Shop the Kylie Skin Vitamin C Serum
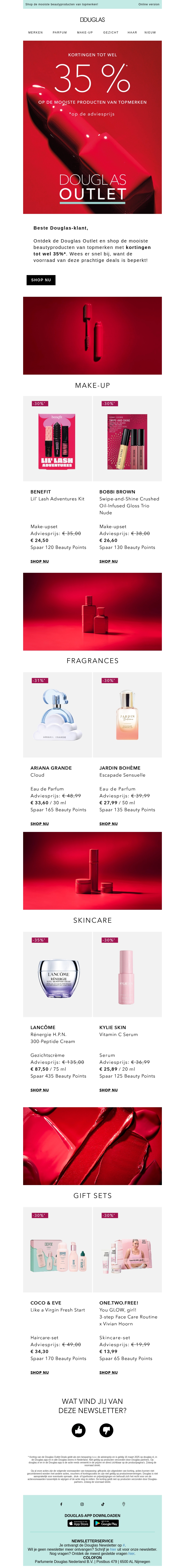185x1568 pixels. [x=108, y=1090]
